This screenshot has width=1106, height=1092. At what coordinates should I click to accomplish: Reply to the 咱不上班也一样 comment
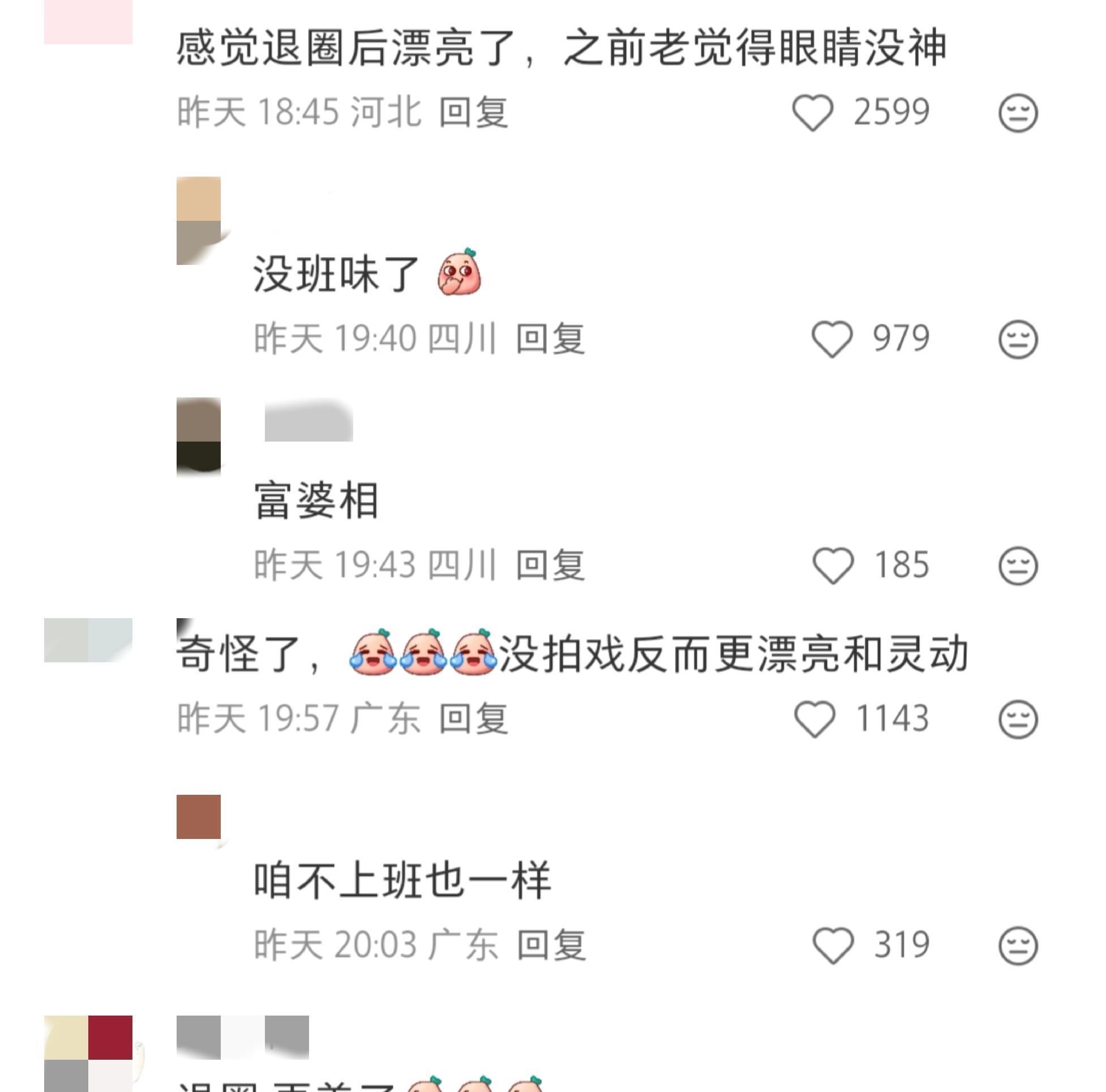(551, 945)
